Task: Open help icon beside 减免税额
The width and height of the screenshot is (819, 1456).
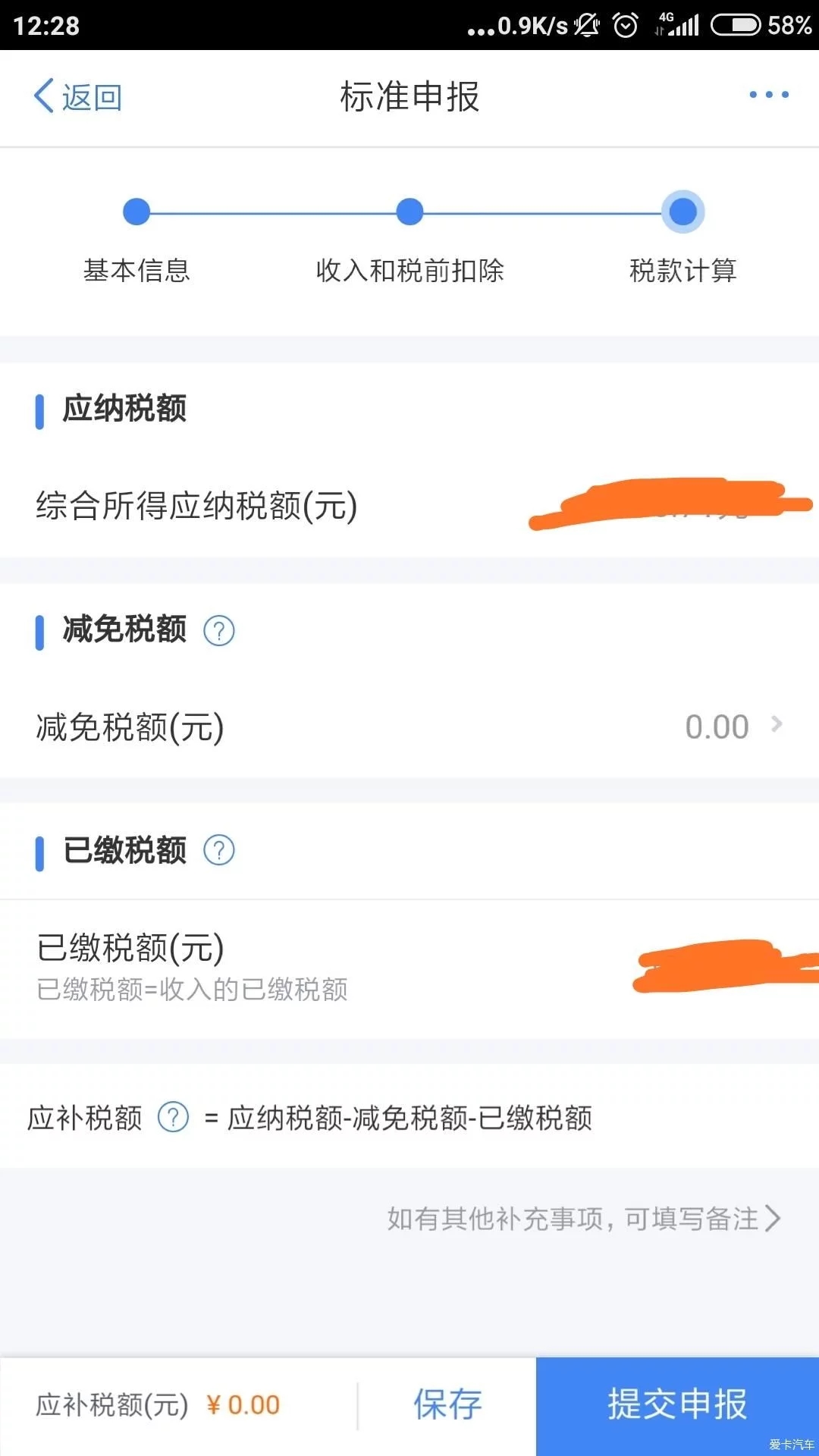Action: 219,630
